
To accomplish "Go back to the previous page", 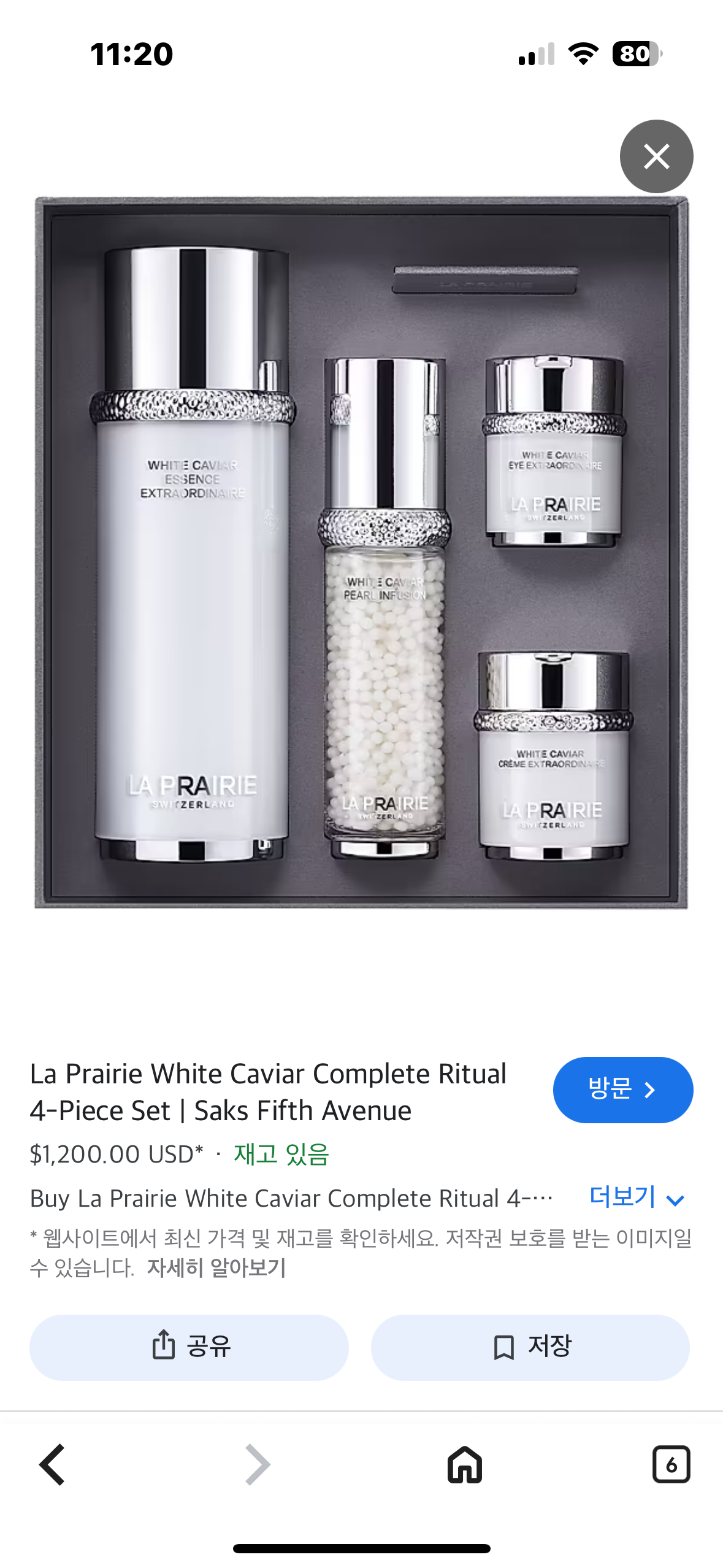I will pos(53,1464).
